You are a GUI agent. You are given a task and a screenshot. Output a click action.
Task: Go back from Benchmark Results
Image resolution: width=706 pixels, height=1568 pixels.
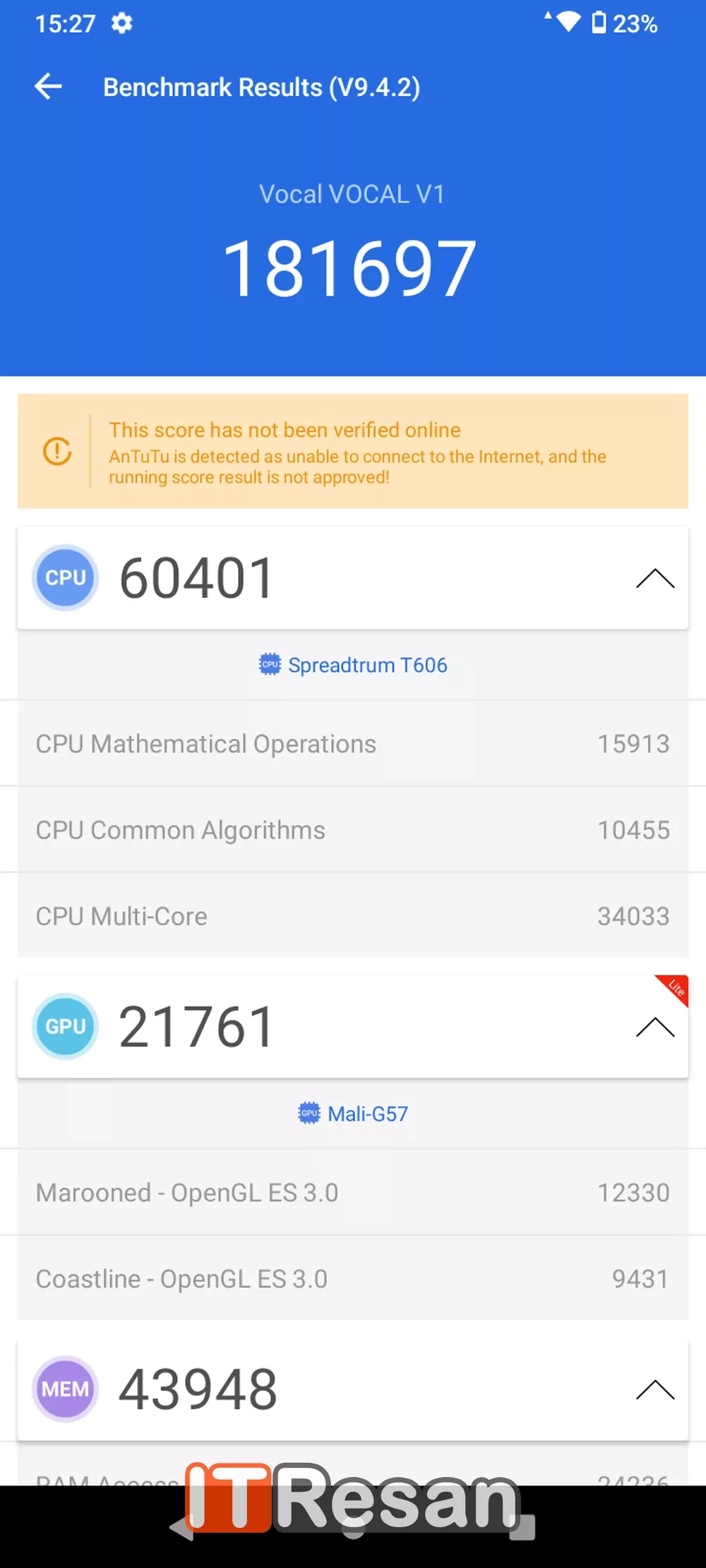coord(48,87)
